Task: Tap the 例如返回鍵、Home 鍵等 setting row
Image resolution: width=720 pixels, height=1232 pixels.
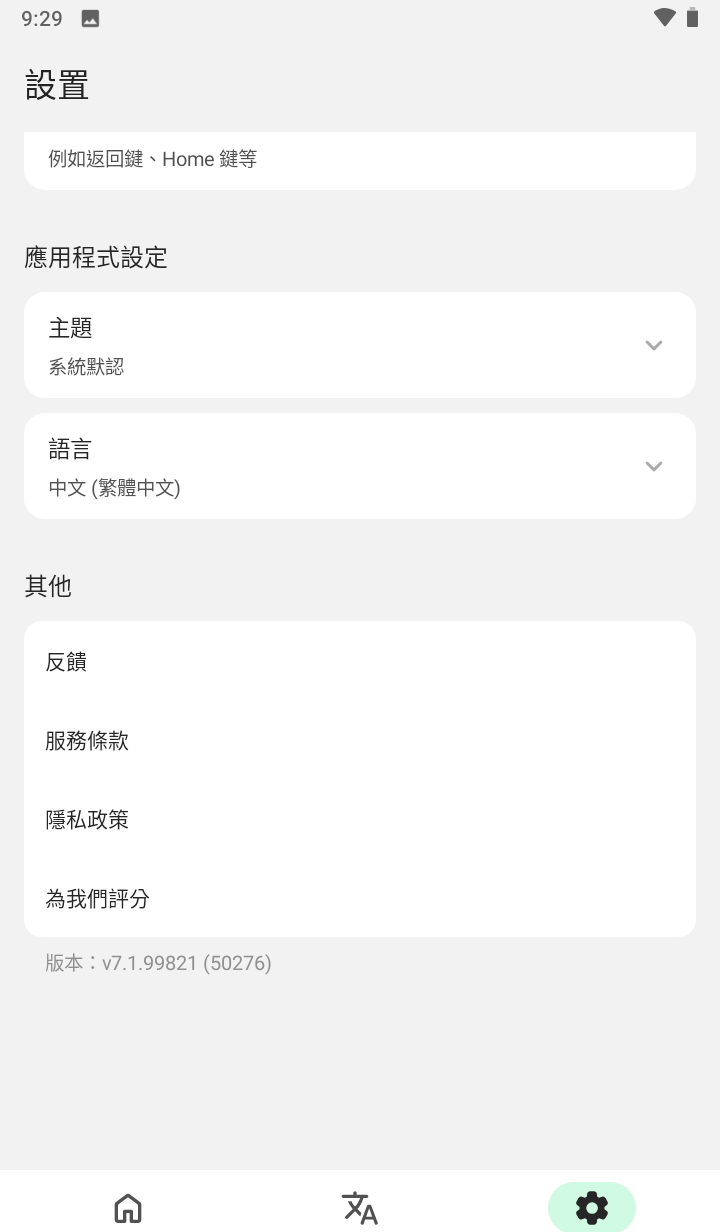Action: 359,159
